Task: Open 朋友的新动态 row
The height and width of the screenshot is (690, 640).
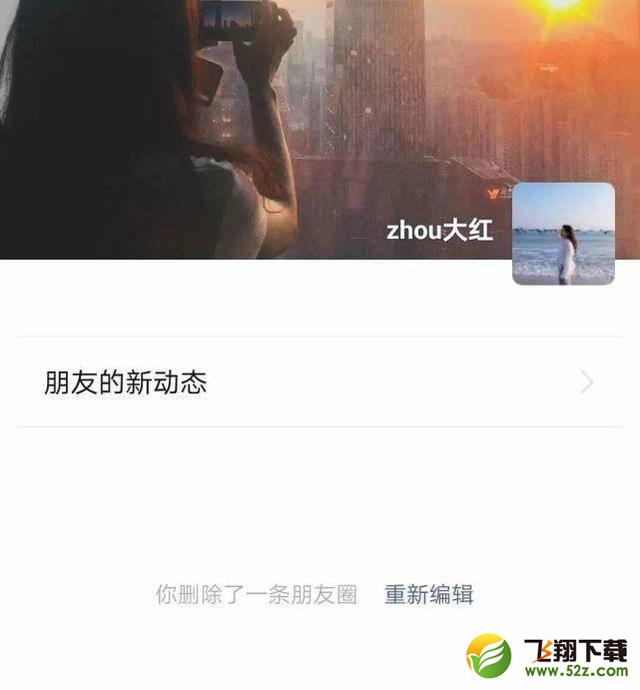Action: (x=319, y=382)
